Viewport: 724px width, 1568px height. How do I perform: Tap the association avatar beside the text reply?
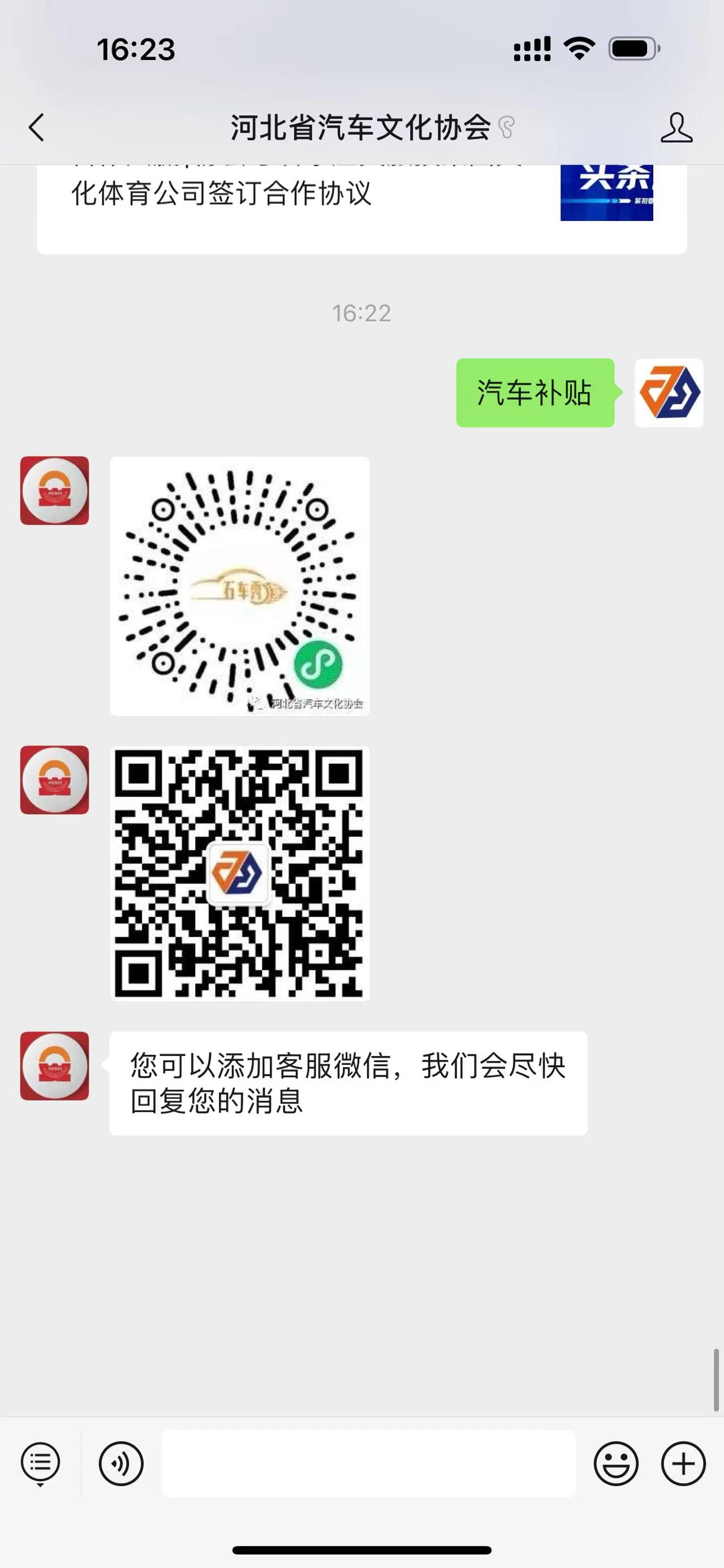(55, 1065)
